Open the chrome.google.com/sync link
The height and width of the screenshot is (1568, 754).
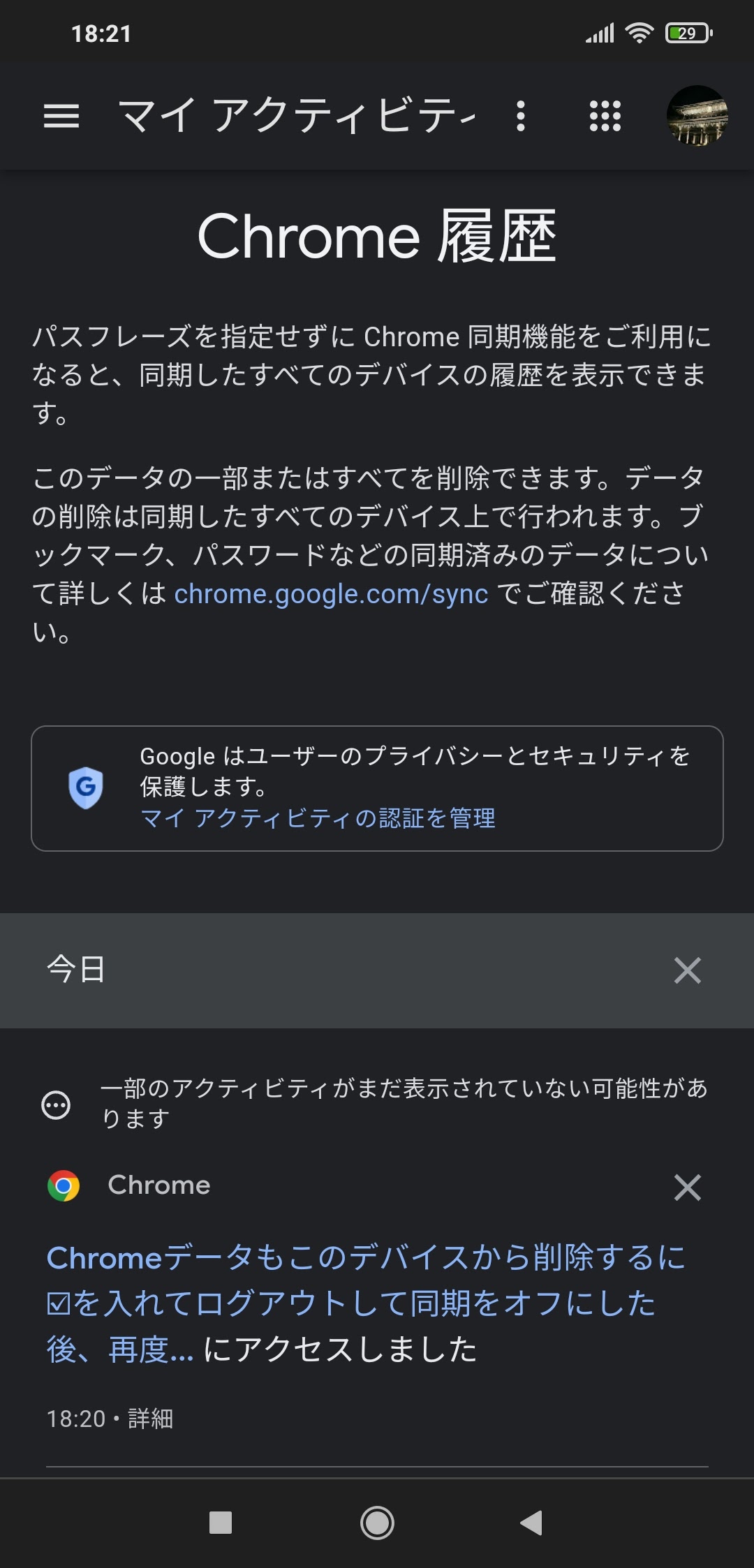(330, 593)
